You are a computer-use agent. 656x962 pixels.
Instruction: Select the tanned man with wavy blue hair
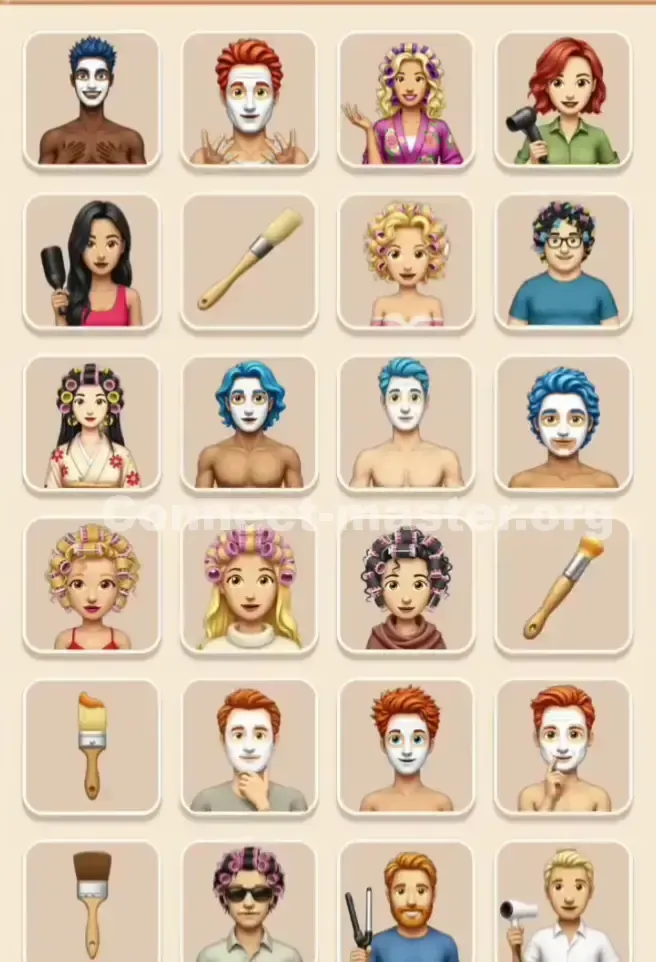pos(249,424)
